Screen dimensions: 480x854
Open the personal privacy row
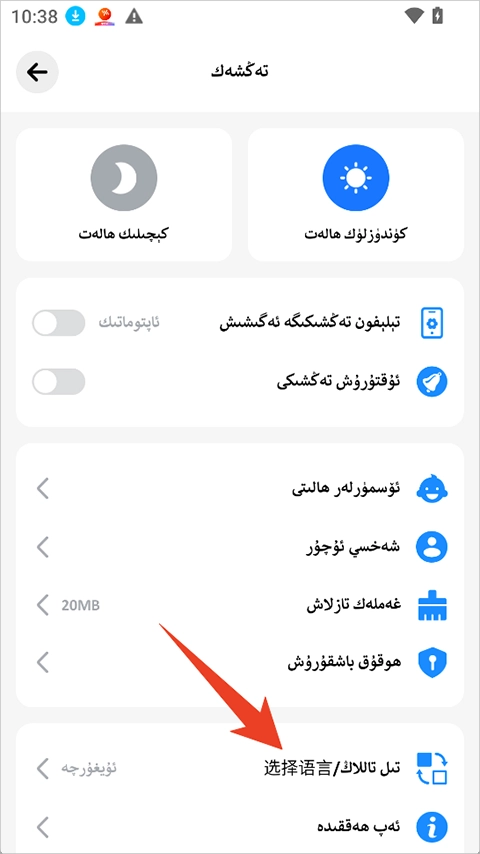pos(240,547)
